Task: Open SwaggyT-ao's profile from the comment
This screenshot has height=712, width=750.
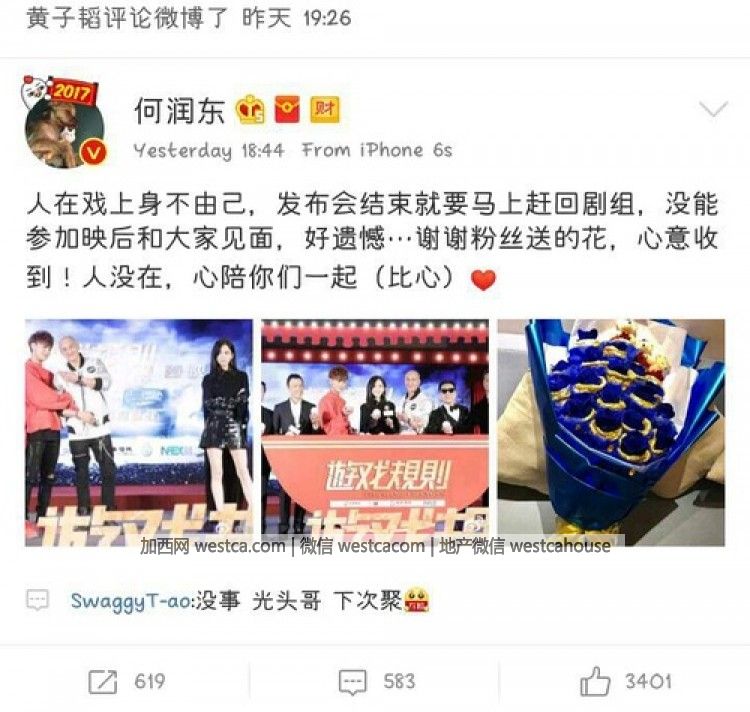Action: 132,601
